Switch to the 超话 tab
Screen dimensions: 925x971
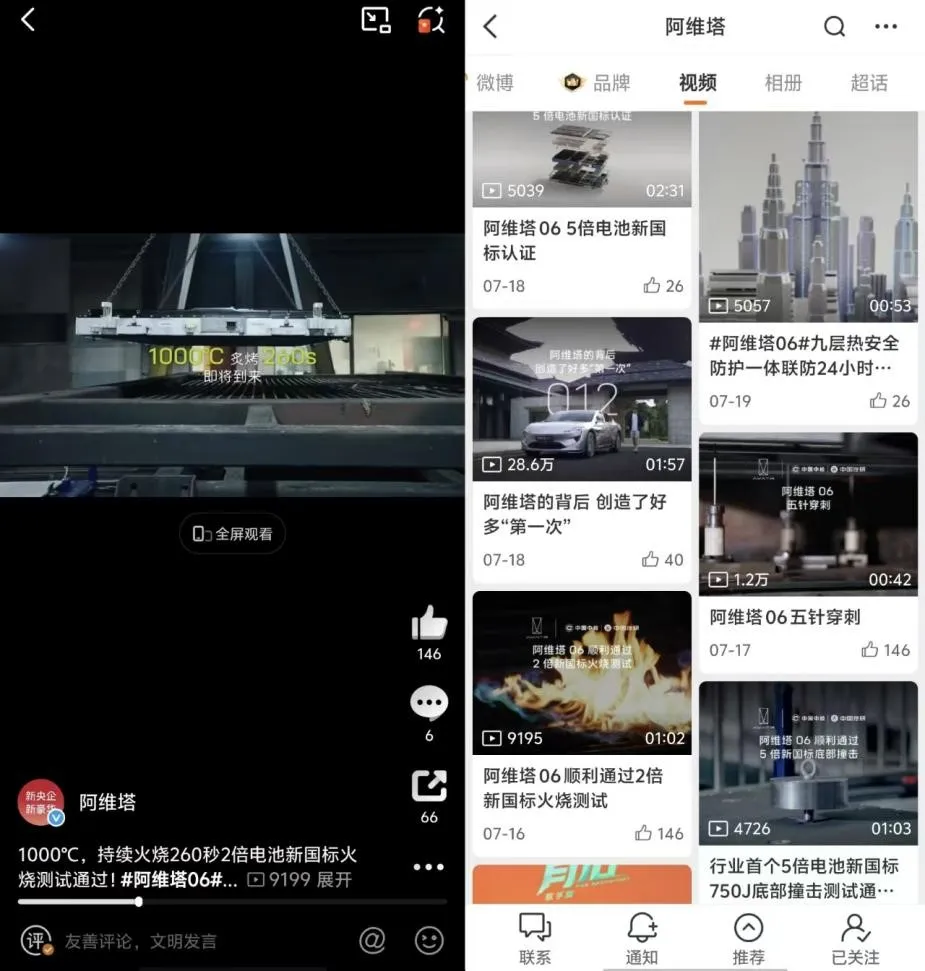click(x=869, y=83)
